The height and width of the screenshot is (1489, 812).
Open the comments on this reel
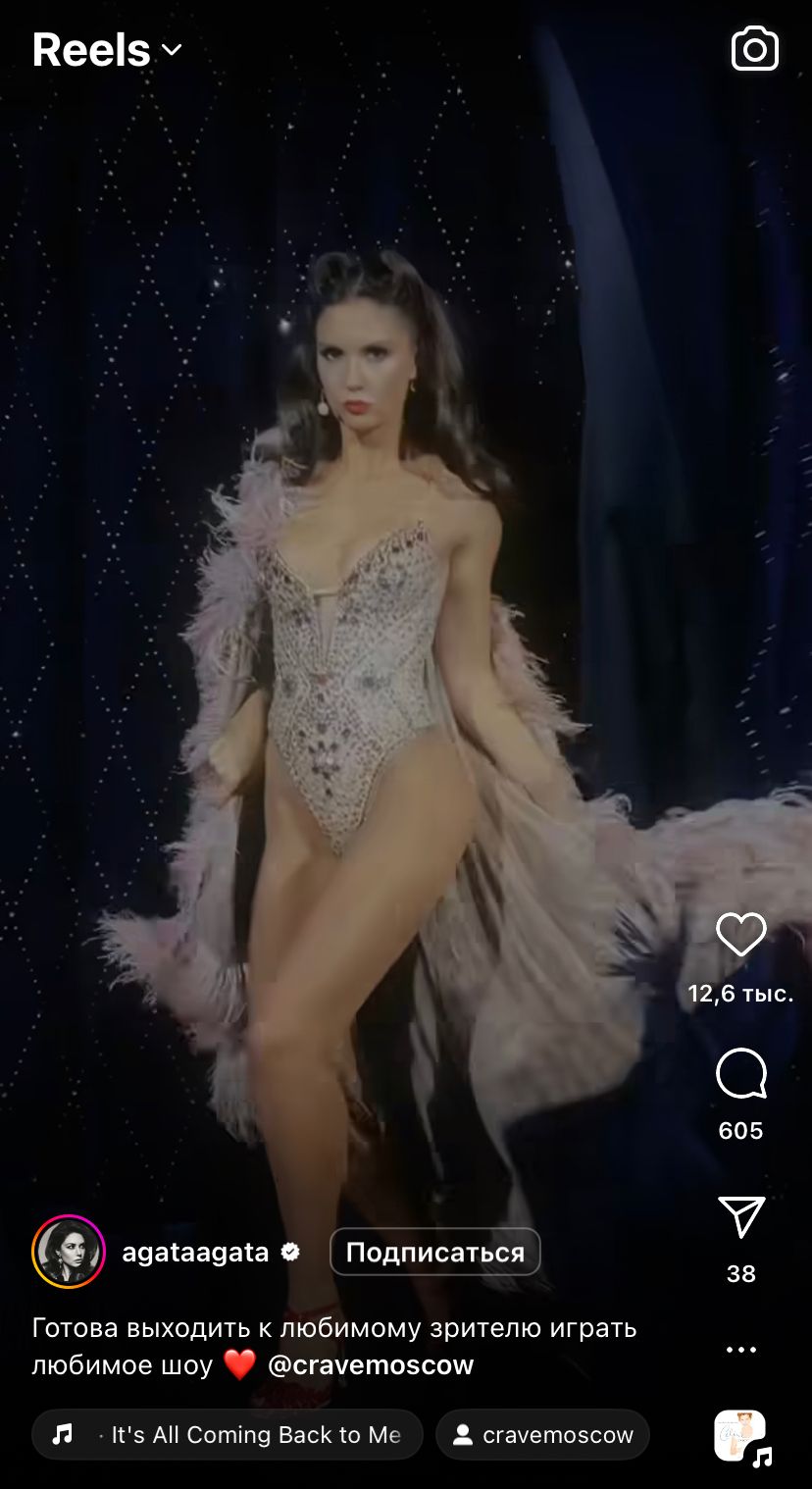click(x=740, y=1074)
